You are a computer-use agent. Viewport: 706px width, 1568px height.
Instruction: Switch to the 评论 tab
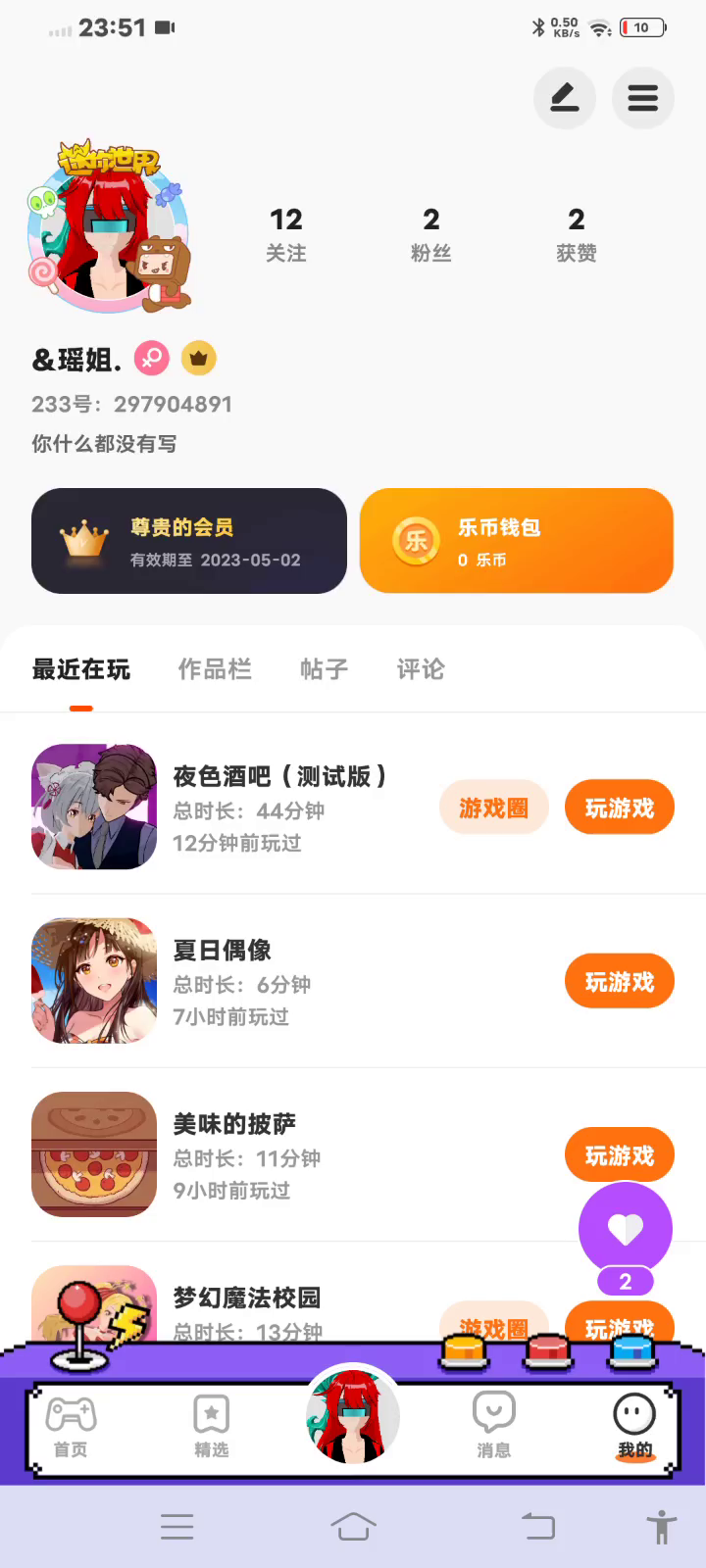pos(421,669)
